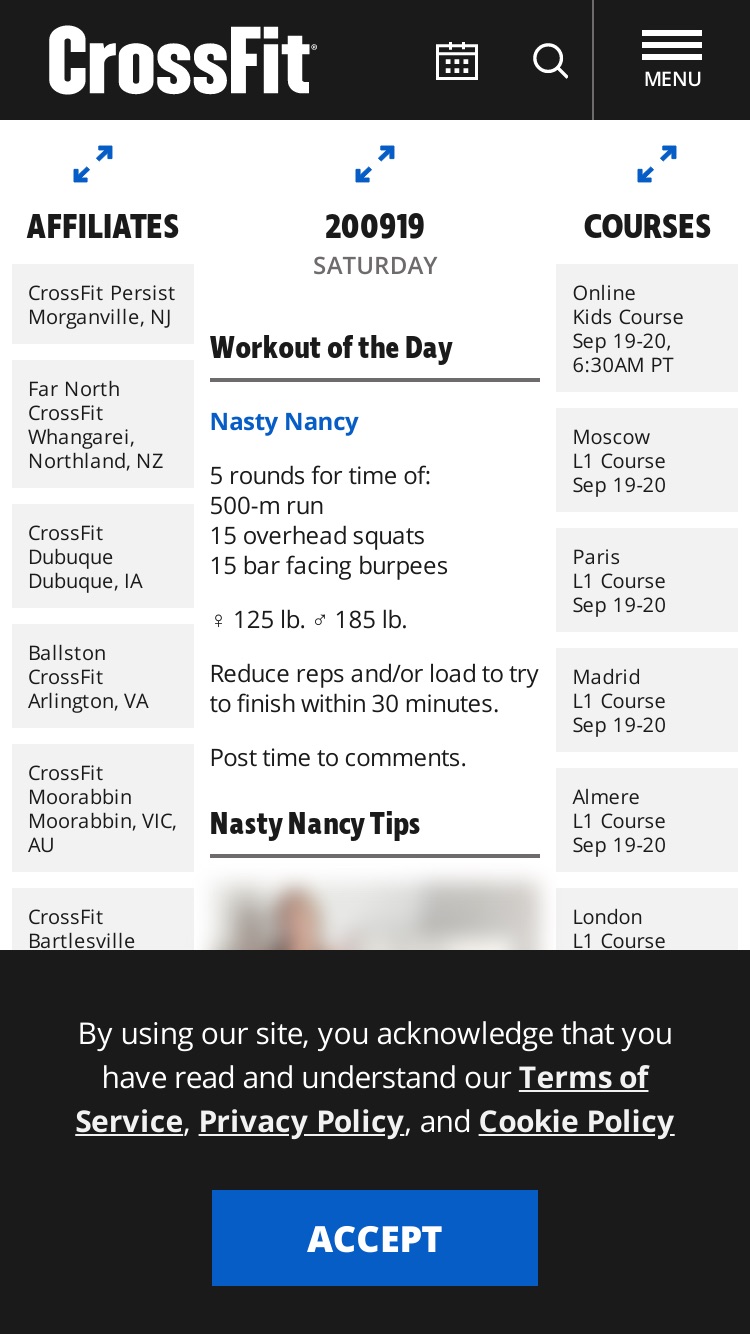Expand the Courses column
This screenshot has height=1334, width=750.
[657, 165]
